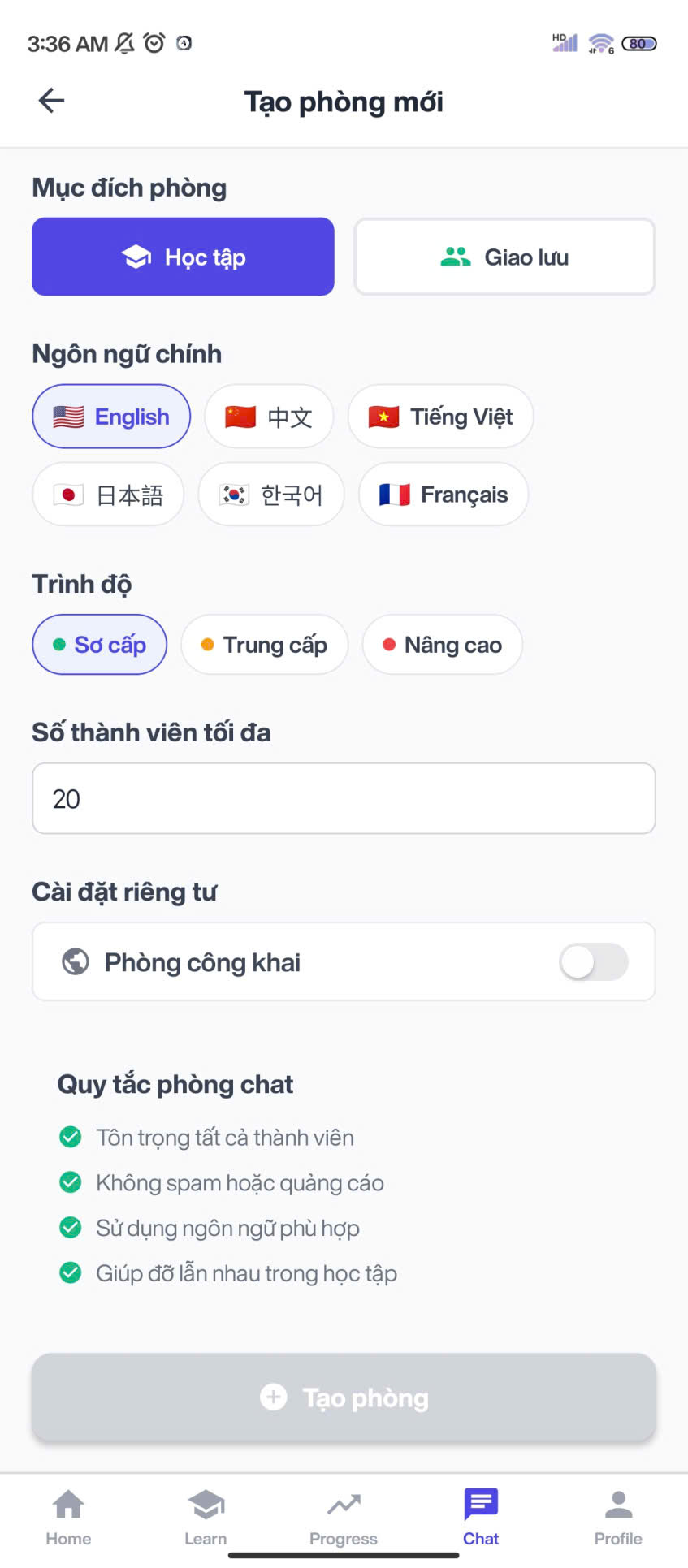Select the Trung cấp level option
The image size is (688, 1568).
coord(264,645)
